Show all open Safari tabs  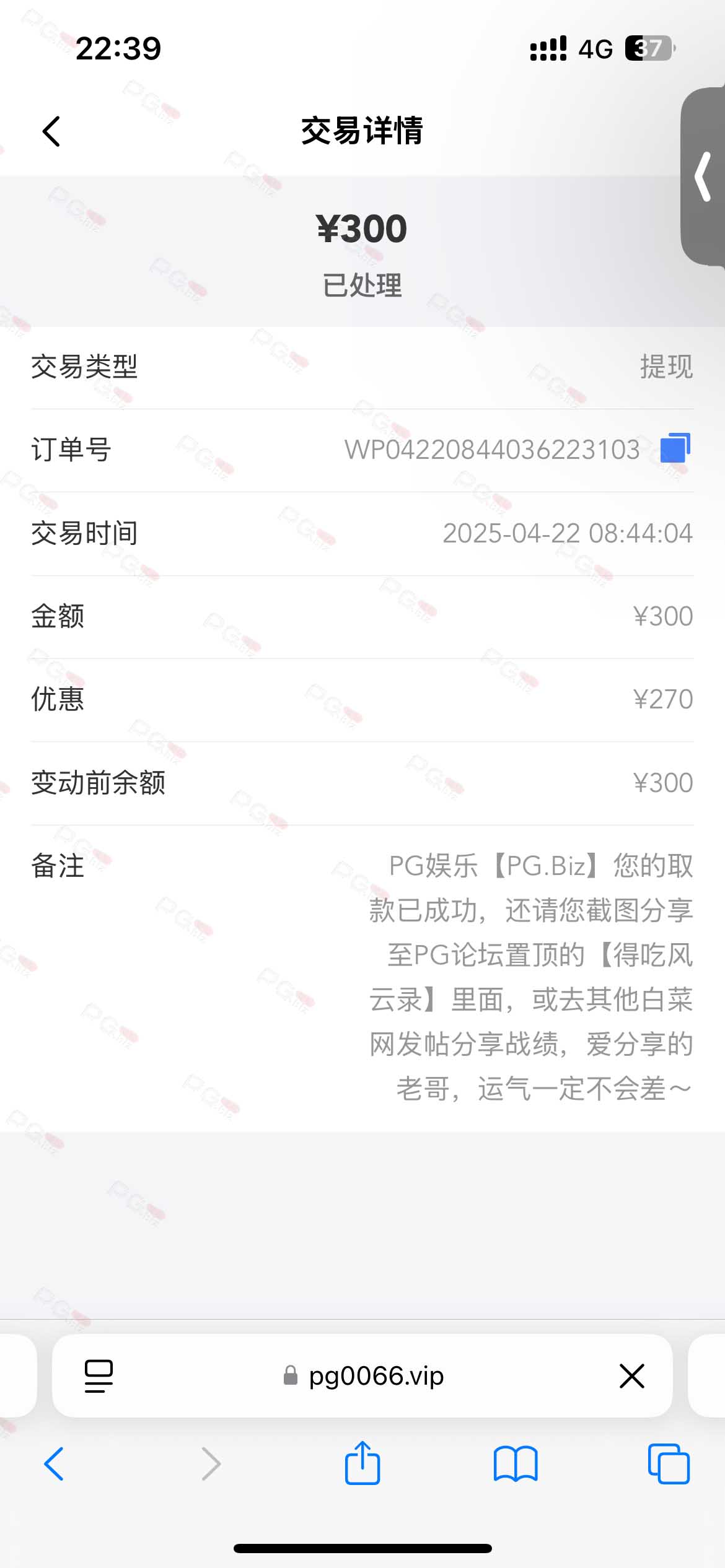(669, 1464)
